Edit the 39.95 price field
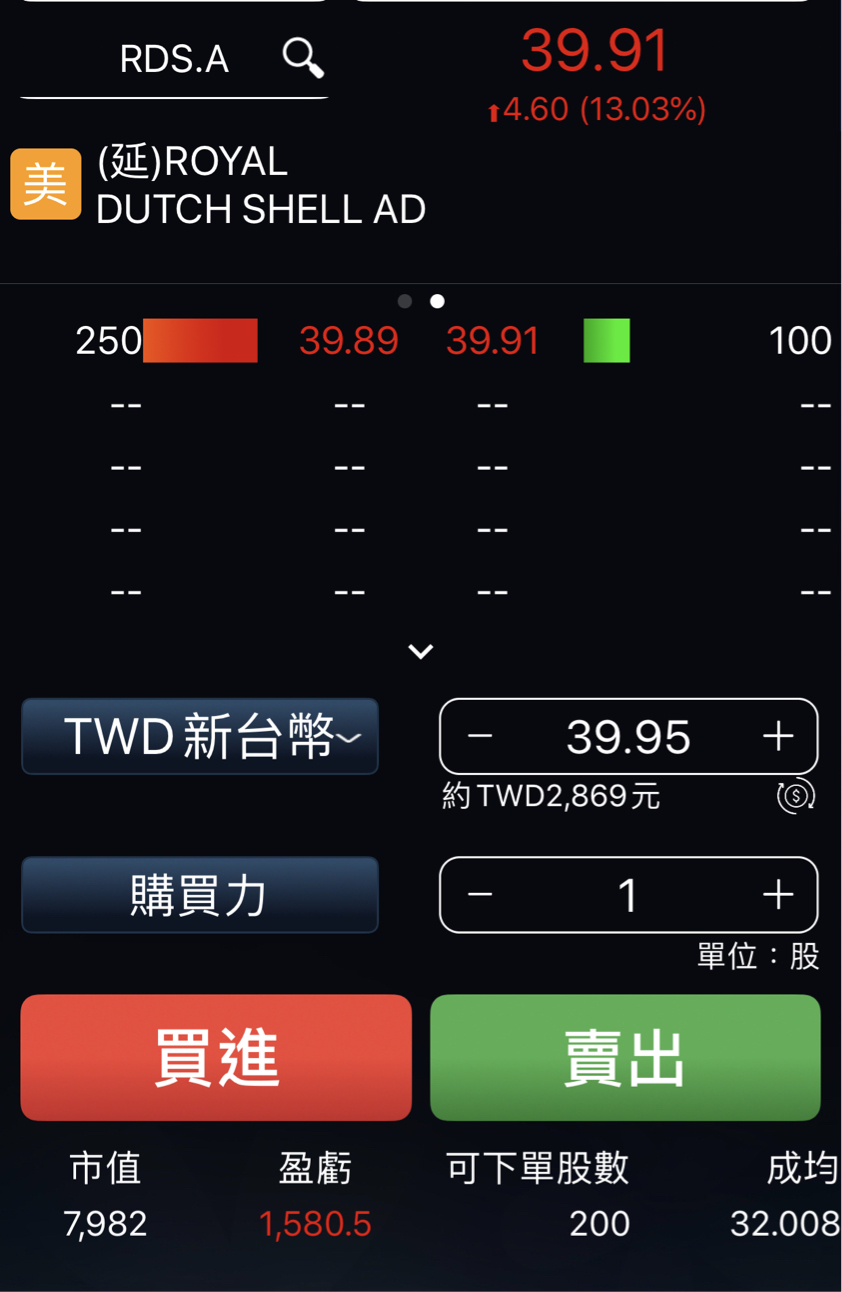 628,737
